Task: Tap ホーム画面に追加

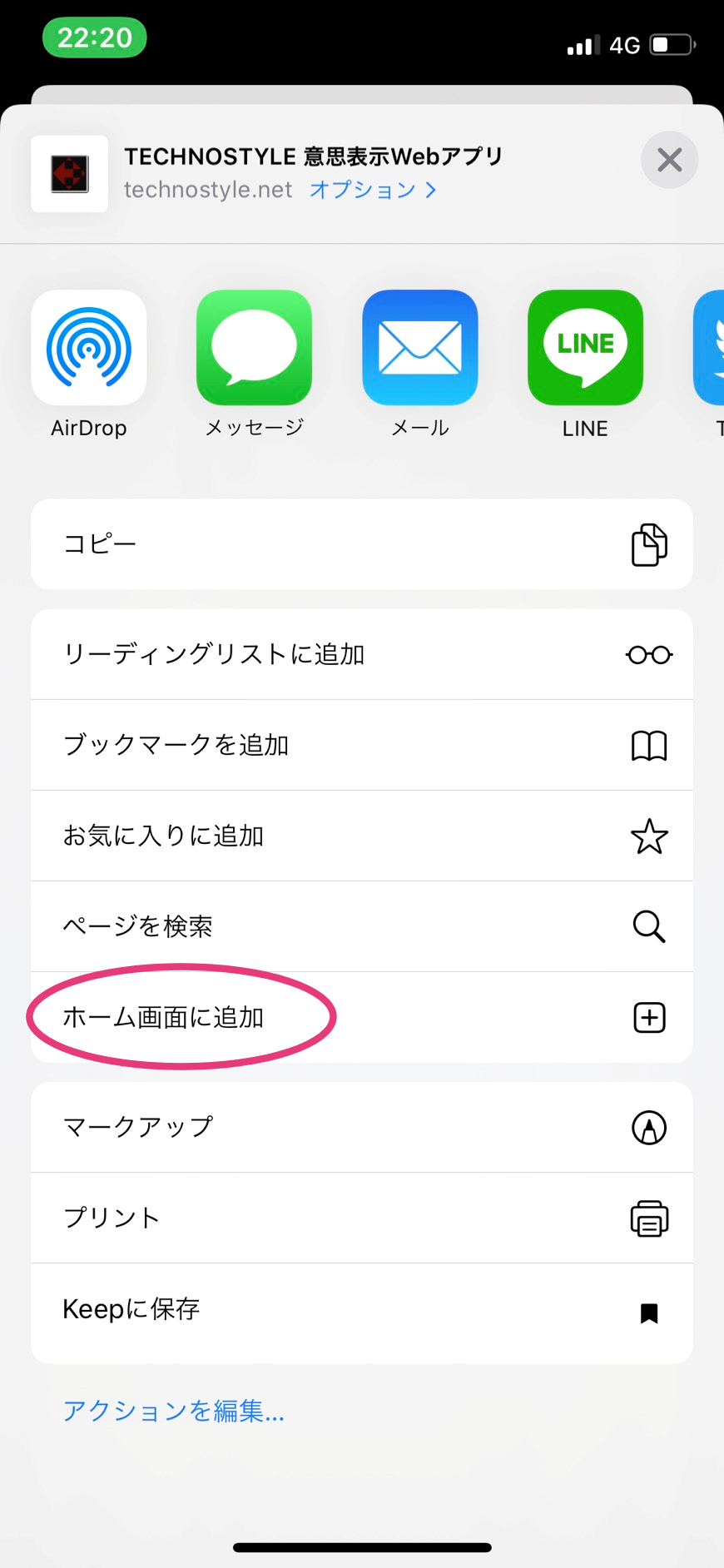Action: pos(362,1017)
